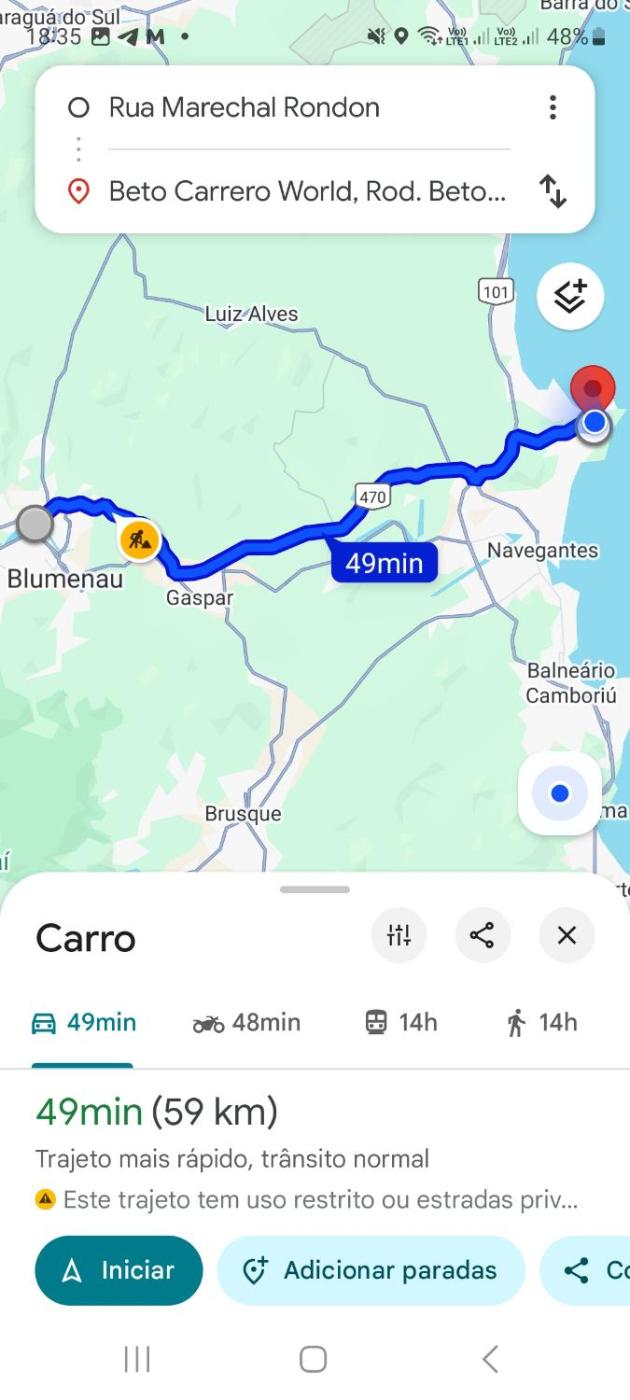The width and height of the screenshot is (630, 1400).
Task: Tap the 49min route label on map
Action: 384,563
